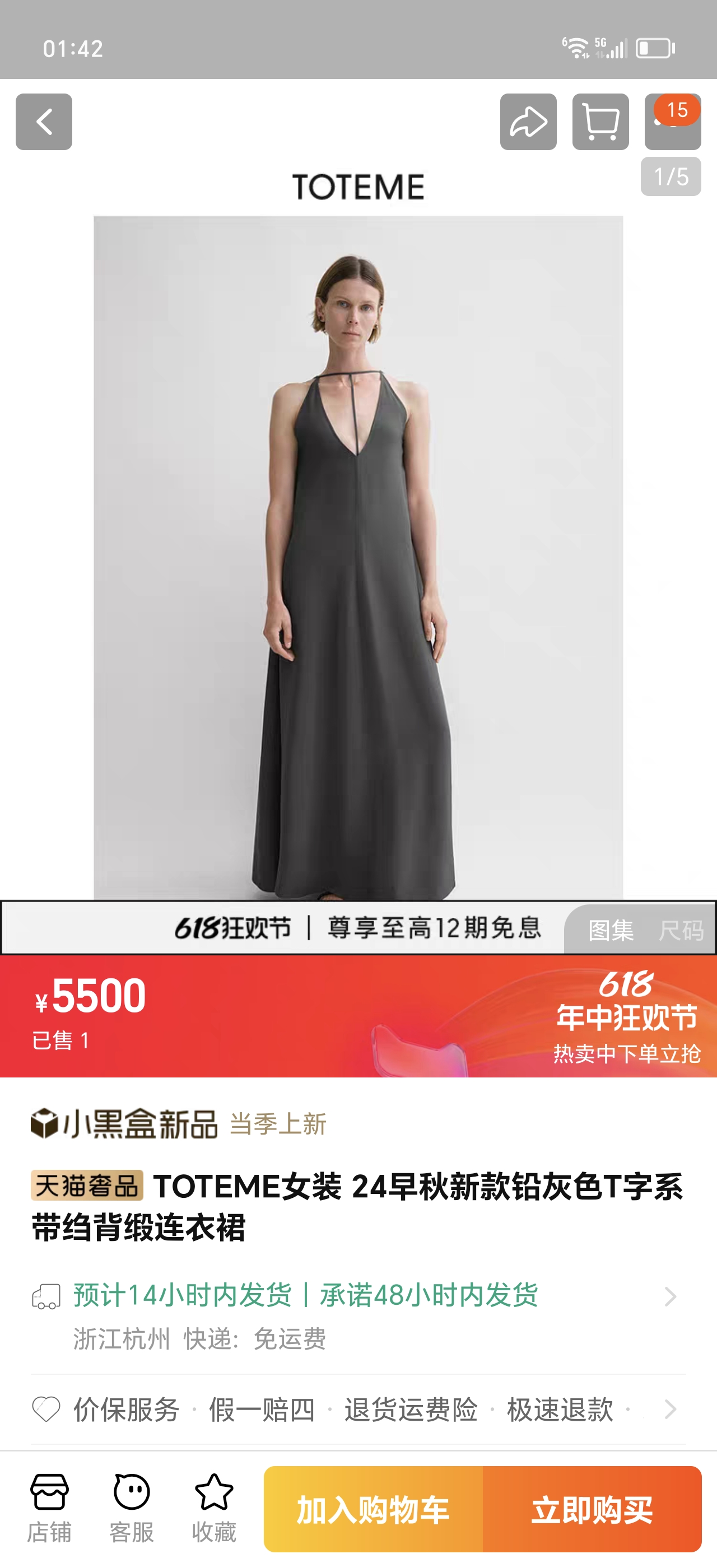Buy now with 立即购买
717x1568 pixels.
[x=592, y=1509]
